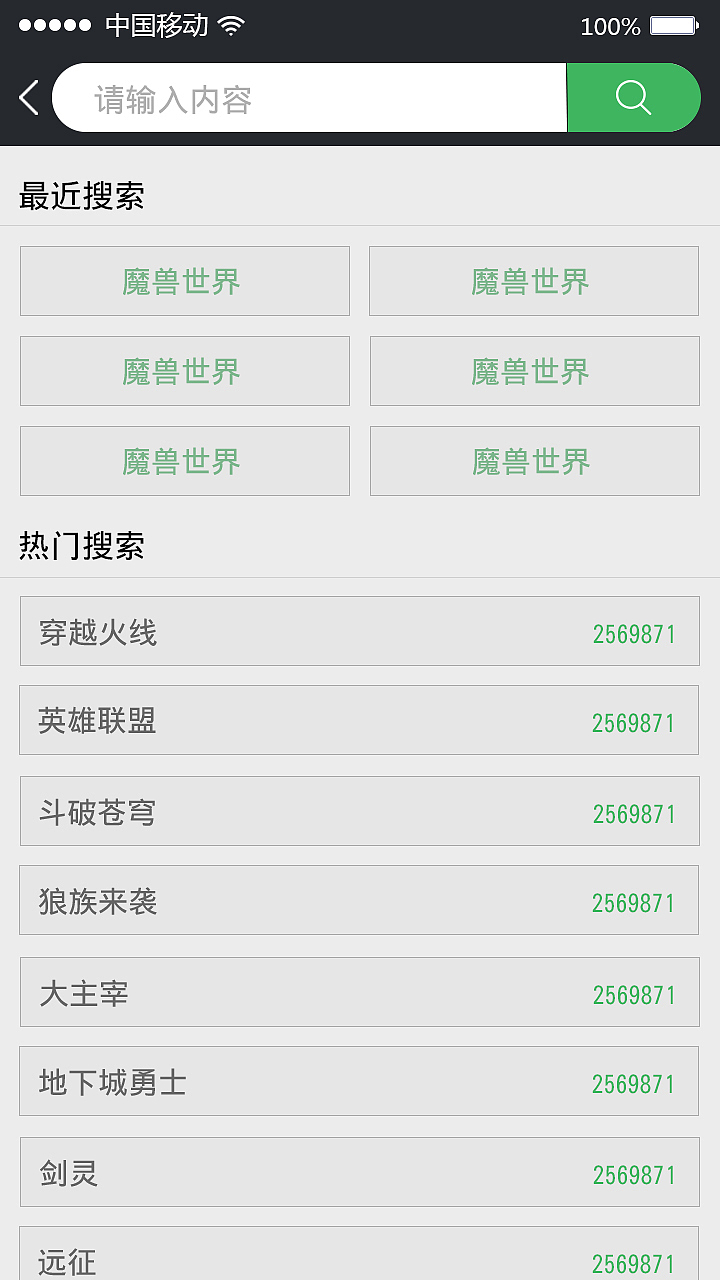Tap the back arrow icon
Screen dimensions: 720x1280
point(27,97)
